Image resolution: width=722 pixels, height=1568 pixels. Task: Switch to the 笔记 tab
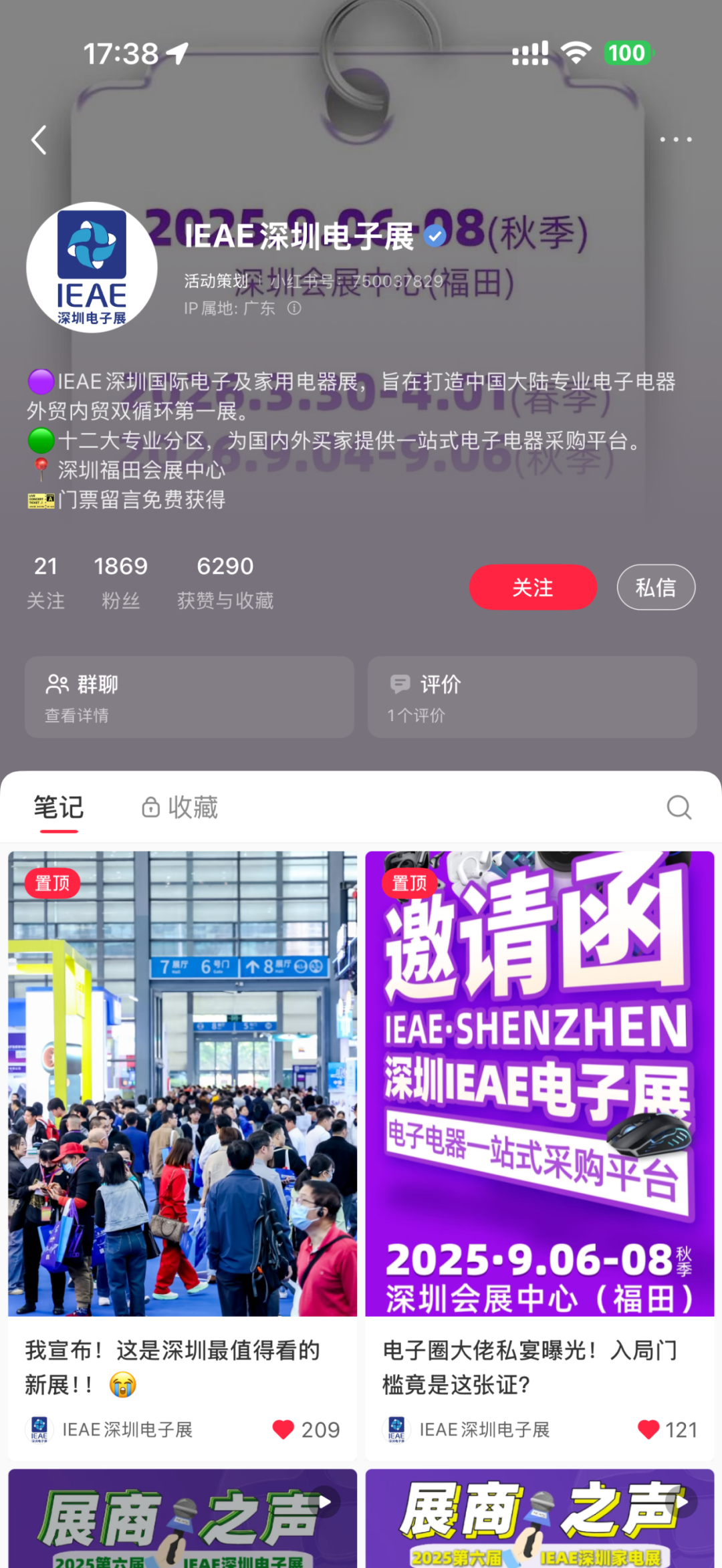click(59, 807)
